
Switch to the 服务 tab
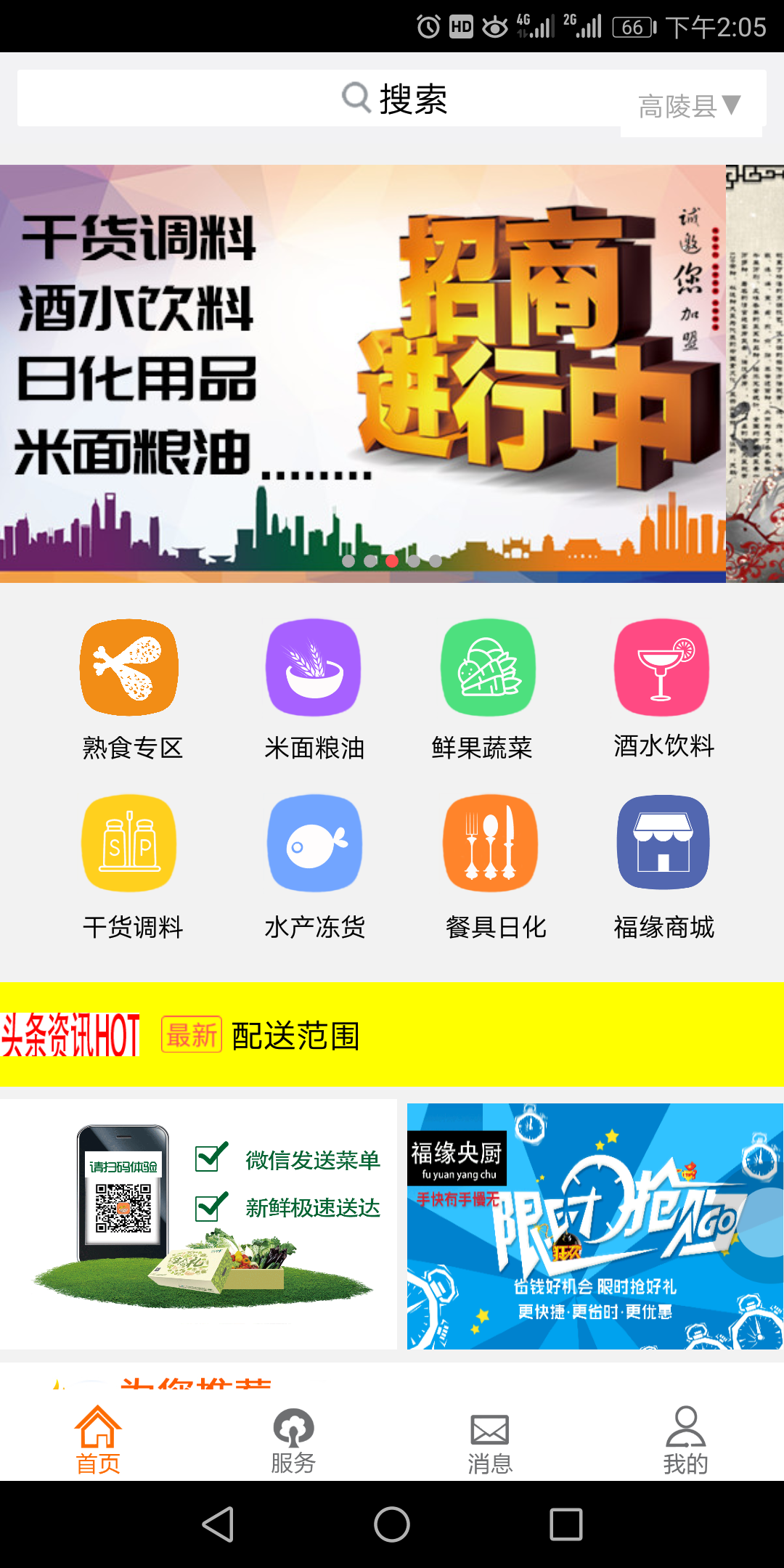pos(293,1440)
